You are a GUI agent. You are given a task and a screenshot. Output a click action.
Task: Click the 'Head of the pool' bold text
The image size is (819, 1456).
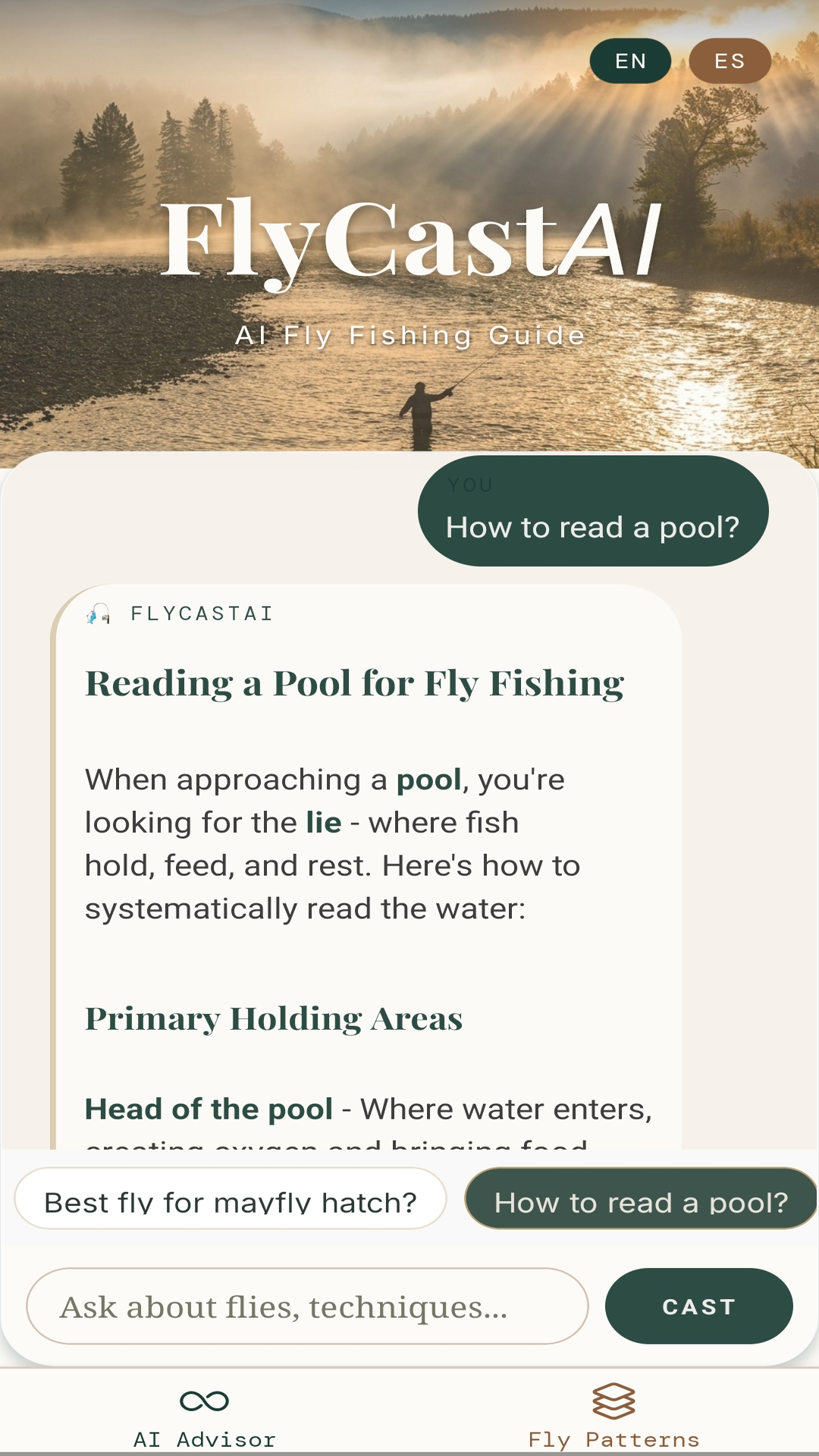pyautogui.click(x=211, y=1108)
